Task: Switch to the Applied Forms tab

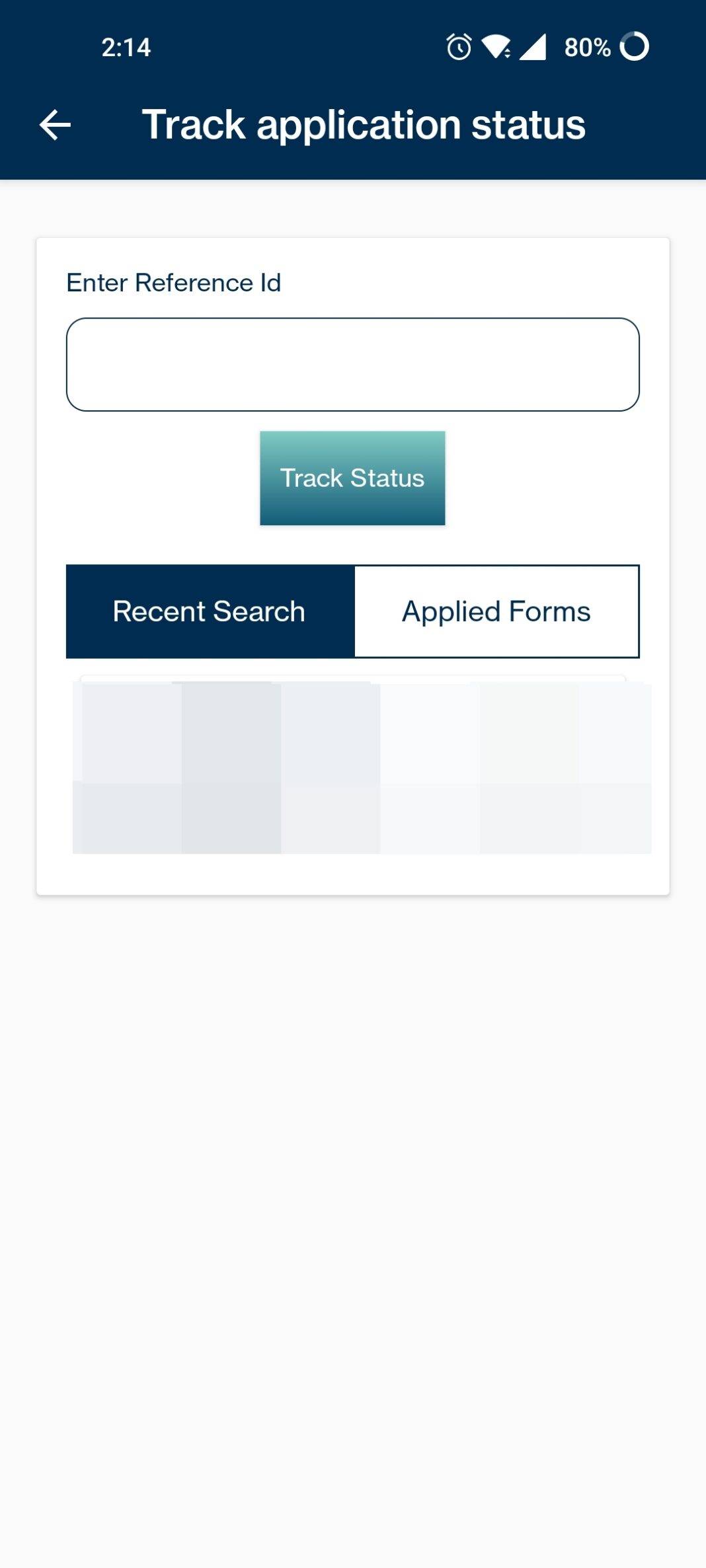Action: (x=497, y=611)
